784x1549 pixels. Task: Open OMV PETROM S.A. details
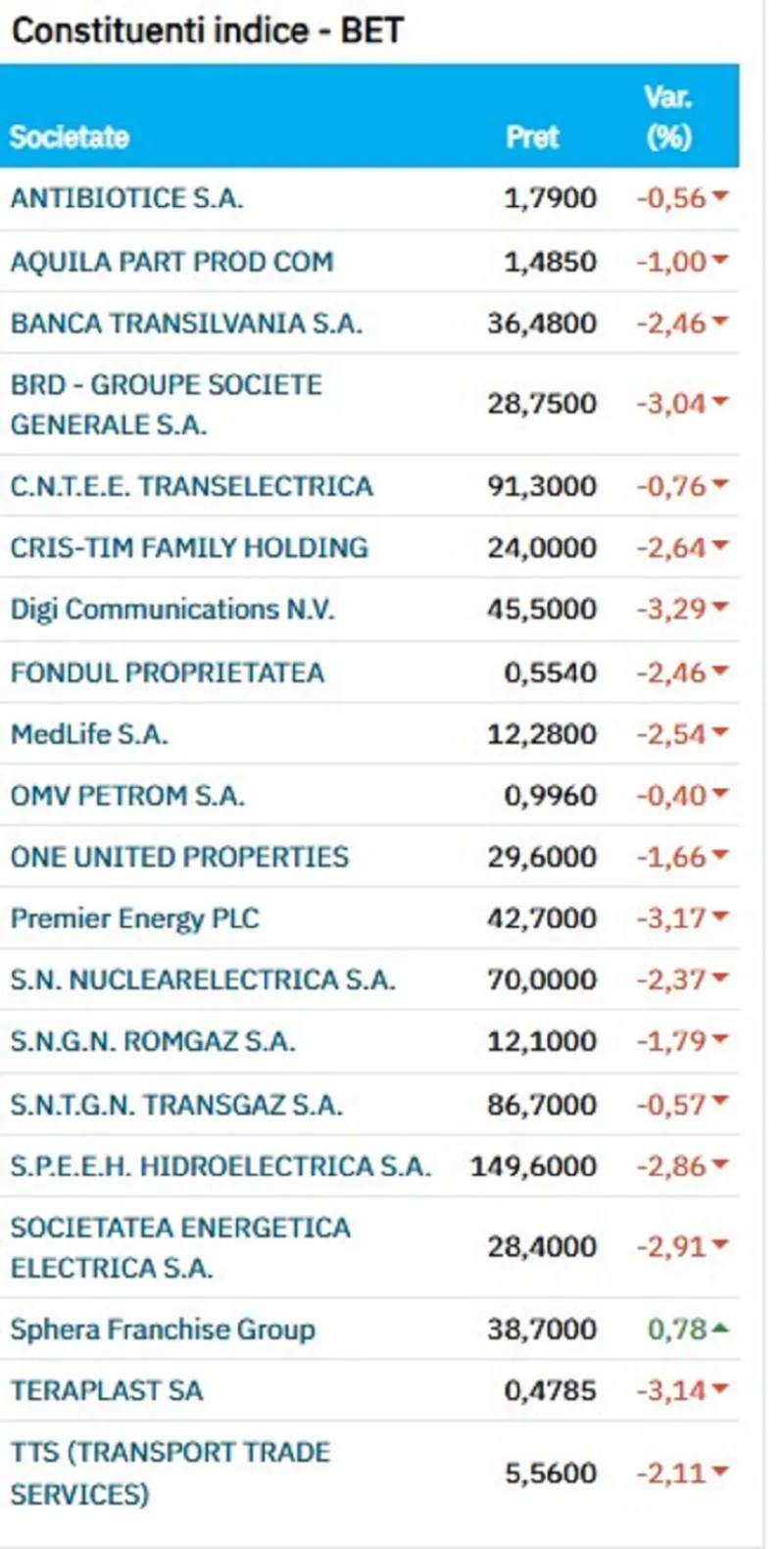click(x=127, y=796)
